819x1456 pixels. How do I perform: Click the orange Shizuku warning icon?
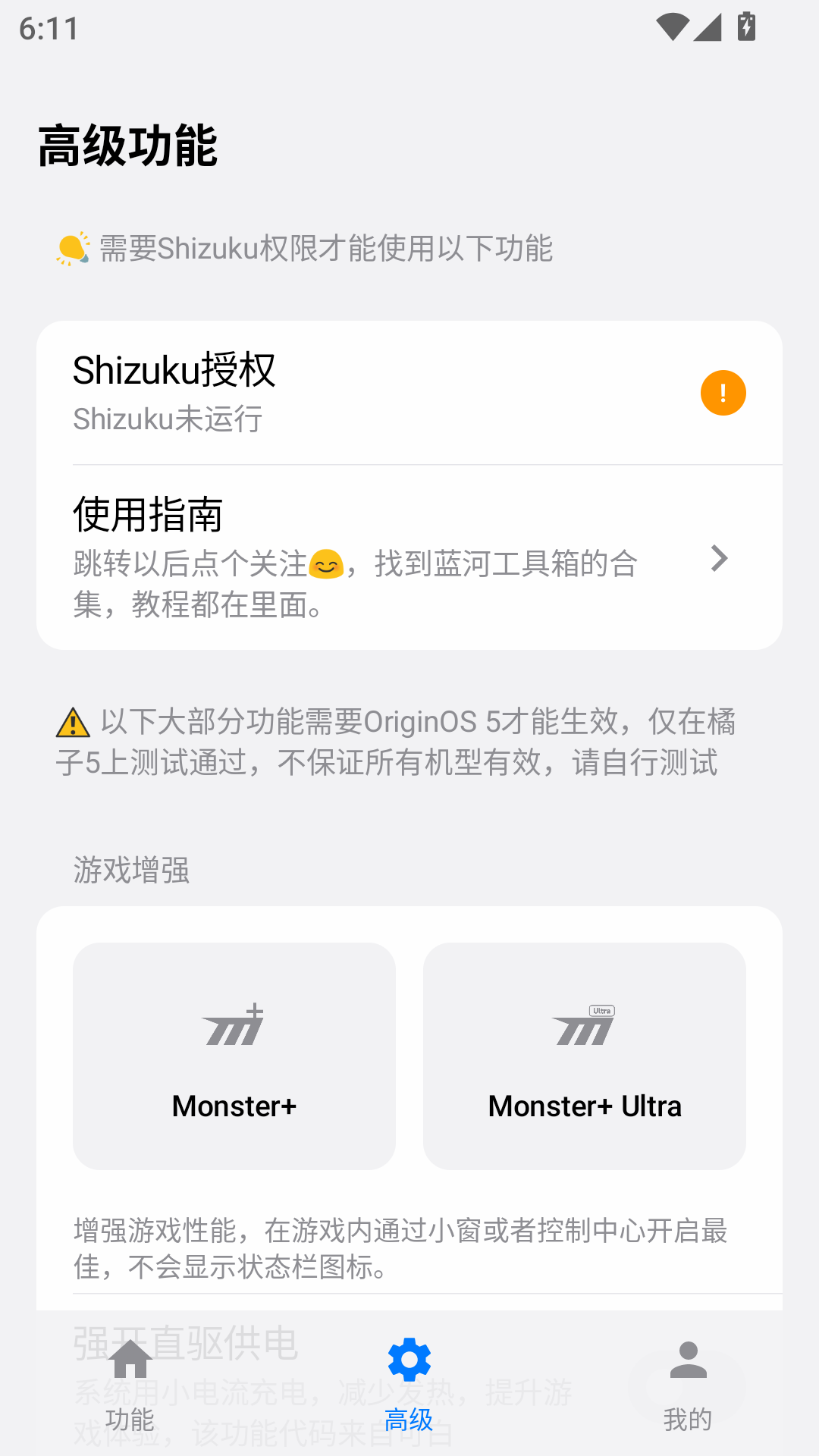(x=722, y=392)
